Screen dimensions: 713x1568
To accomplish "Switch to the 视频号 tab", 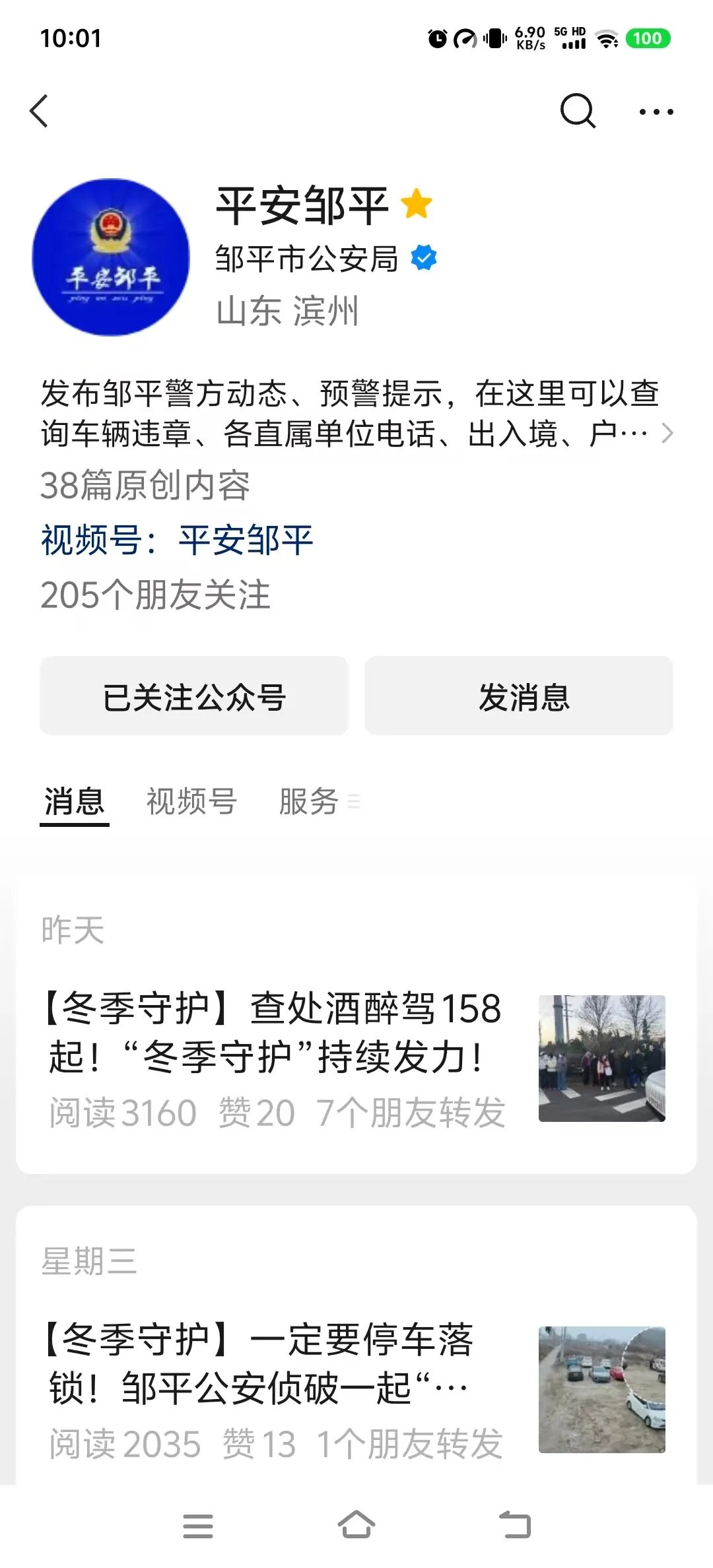I will pos(191,801).
